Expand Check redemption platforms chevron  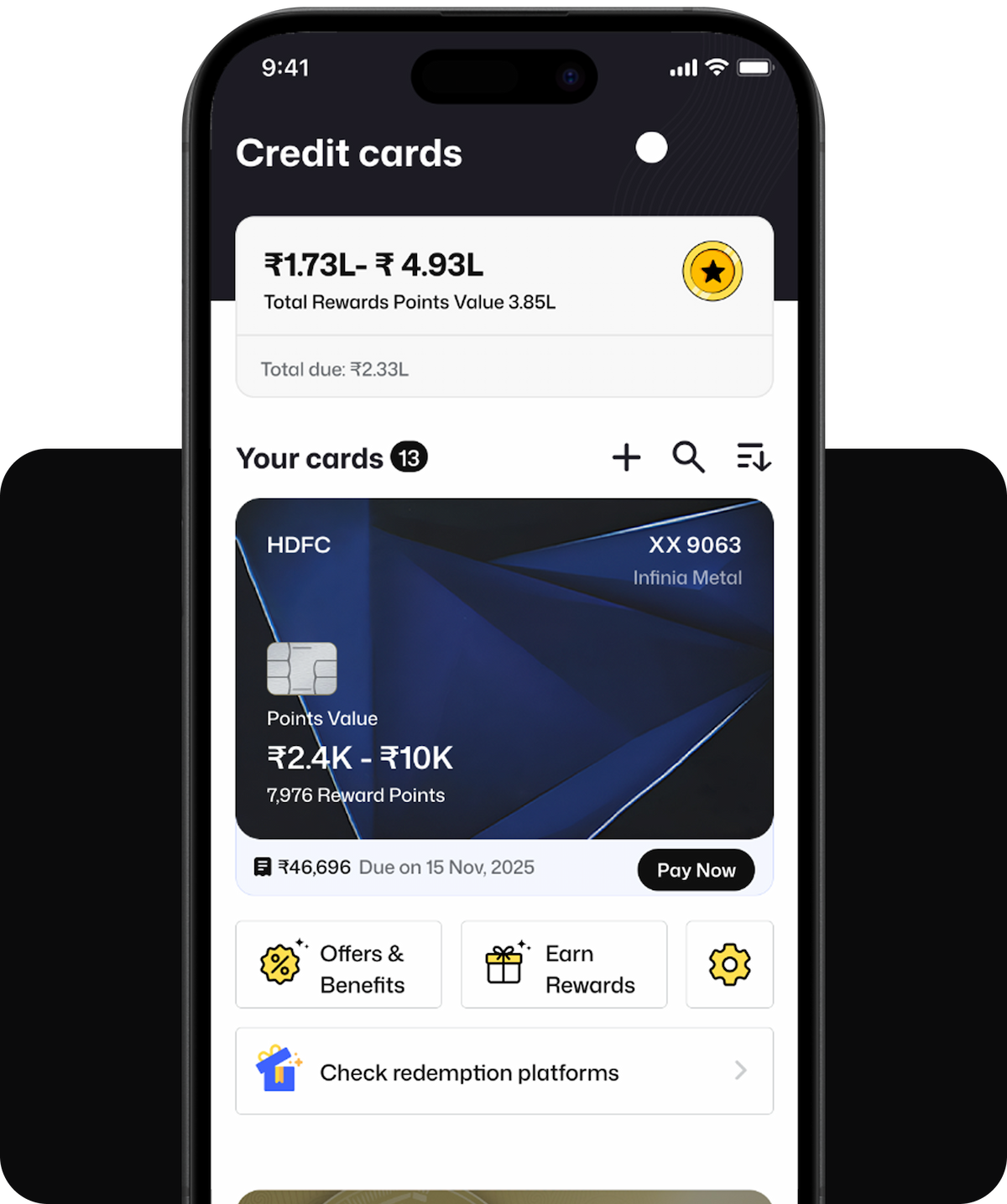coord(739,1071)
